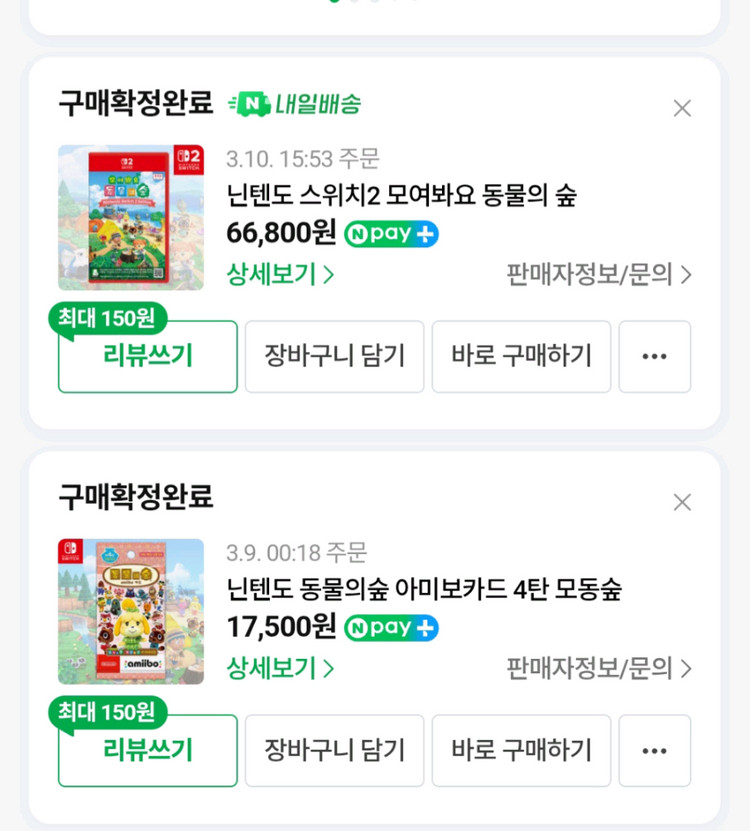Open the more options menu on first order

(655, 357)
